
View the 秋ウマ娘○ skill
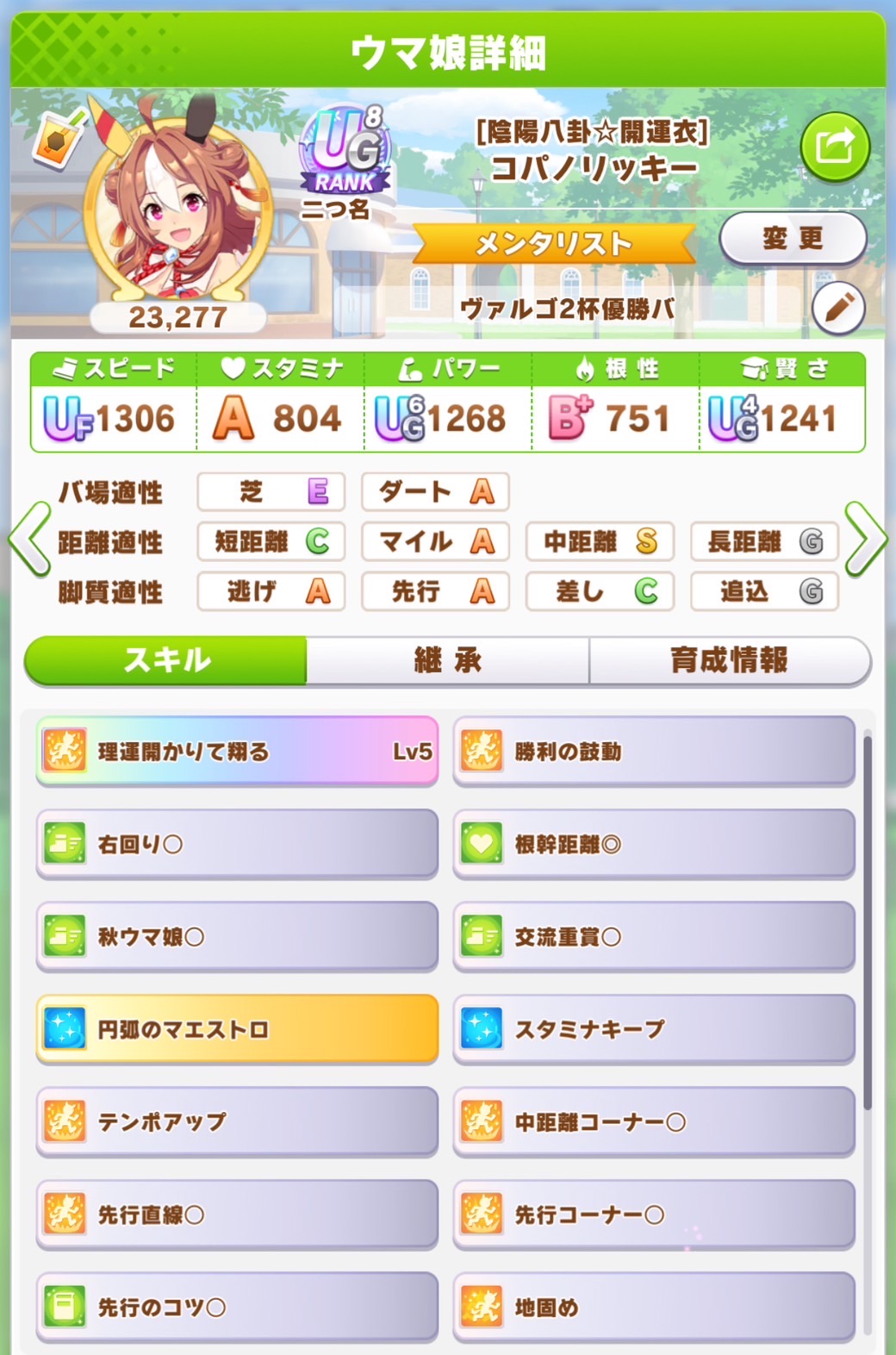tap(237, 936)
